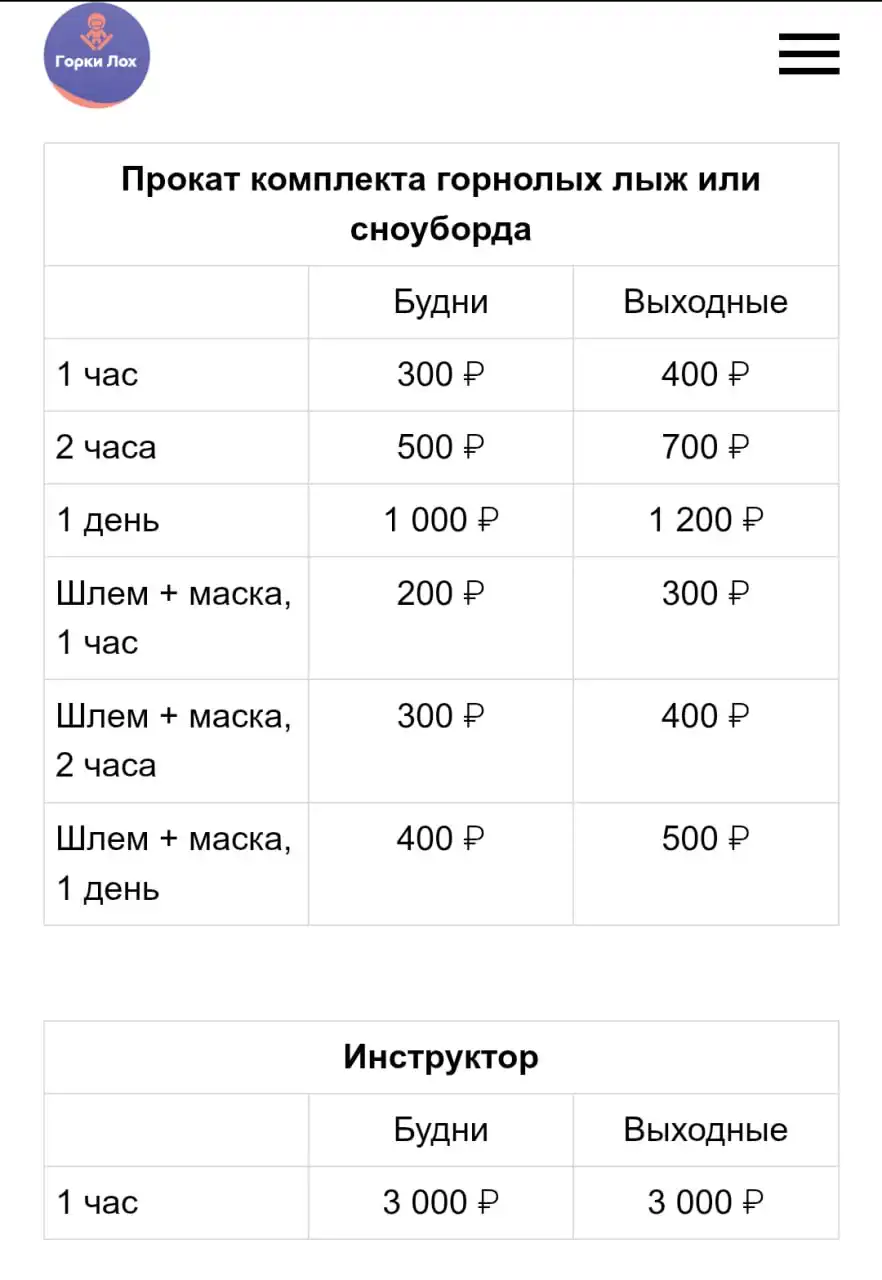Open the hamburger navigation menu
882x1280 pixels.
808,55
